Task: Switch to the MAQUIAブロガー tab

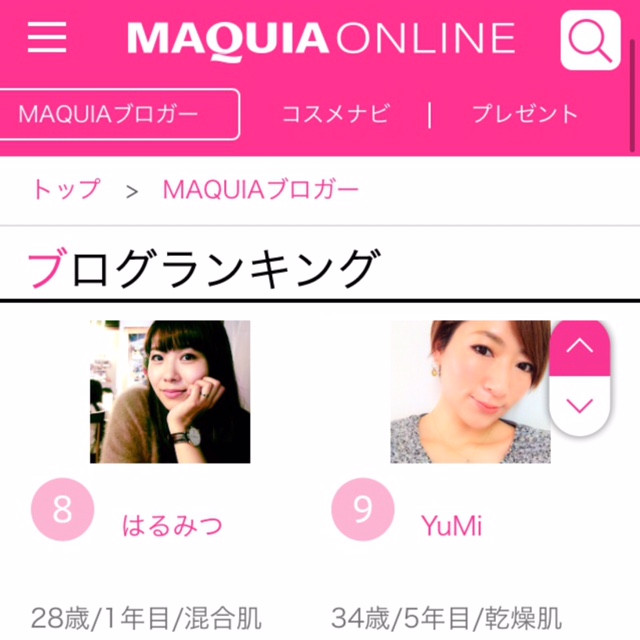Action: tap(118, 114)
